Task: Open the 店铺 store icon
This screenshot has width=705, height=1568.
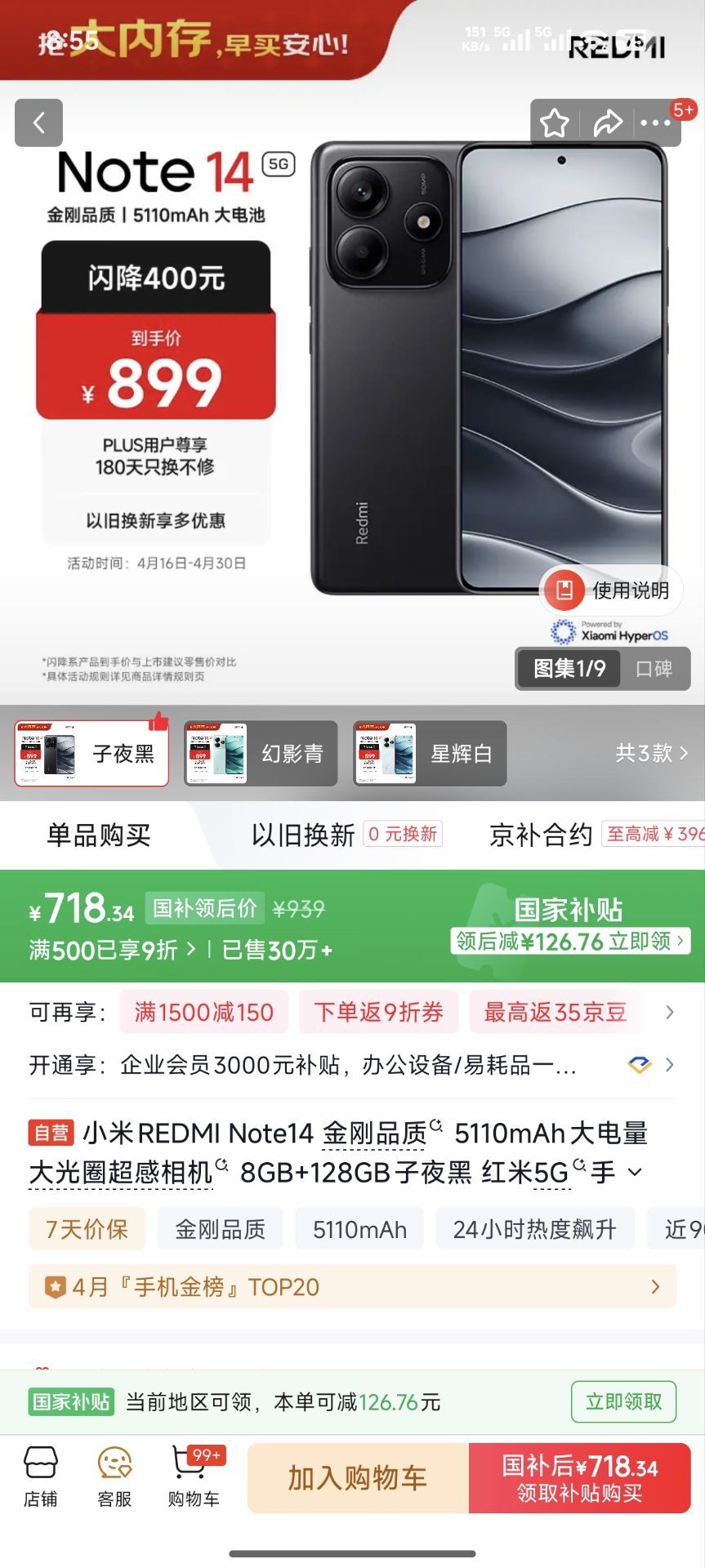Action: 41,1477
